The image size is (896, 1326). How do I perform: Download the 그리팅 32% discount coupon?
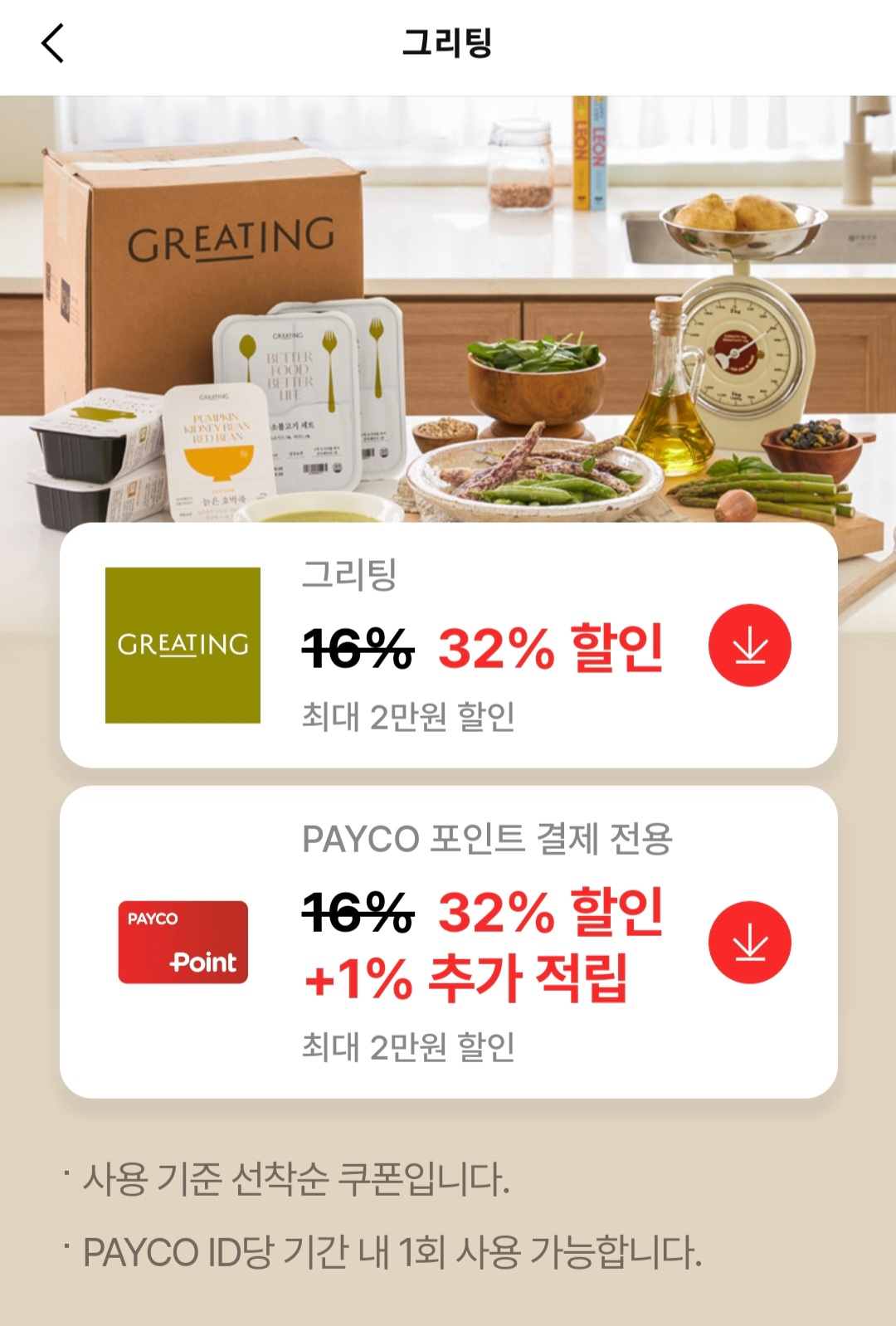pyautogui.click(x=750, y=645)
